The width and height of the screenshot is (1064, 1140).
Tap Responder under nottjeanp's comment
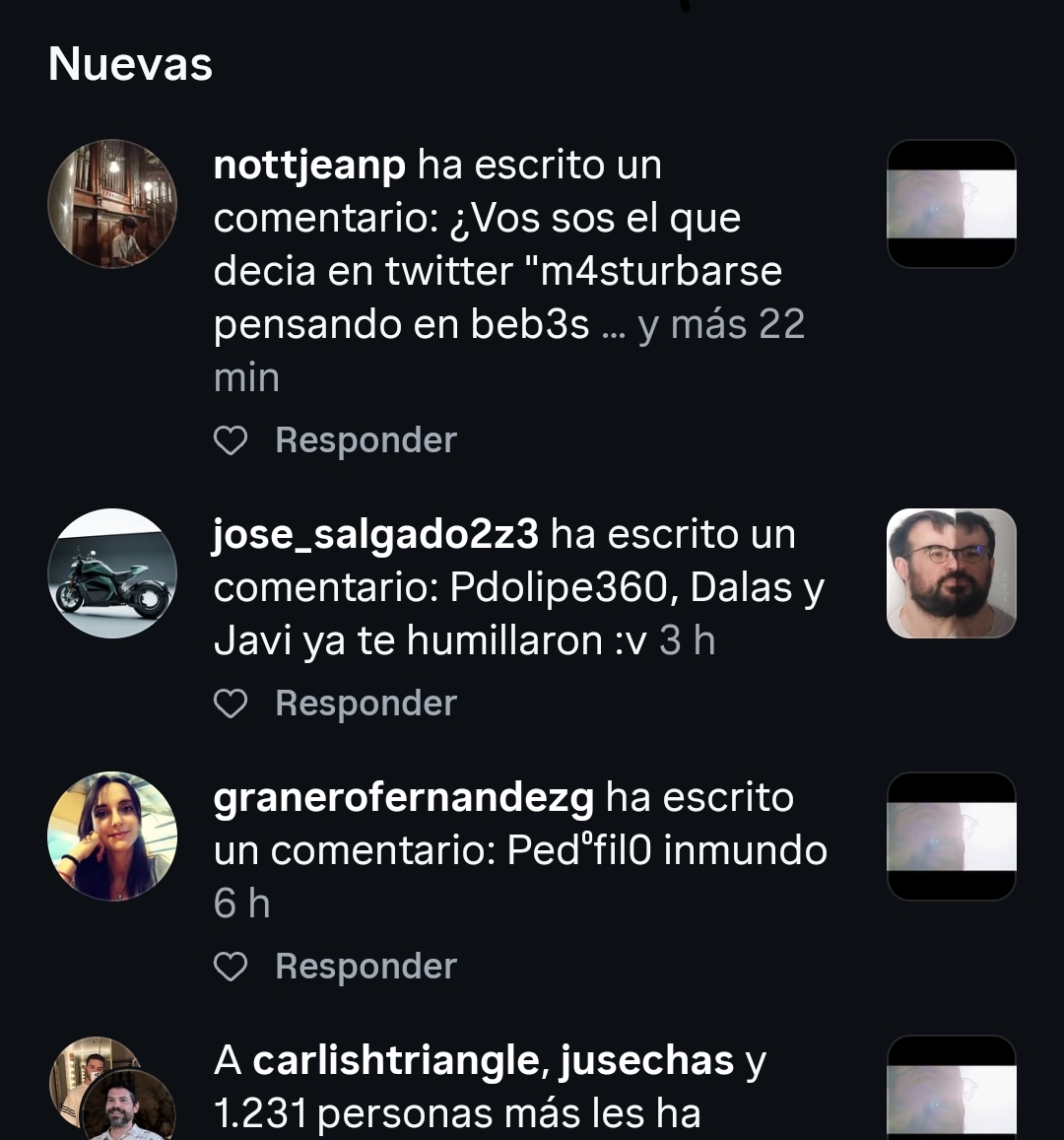click(x=366, y=440)
